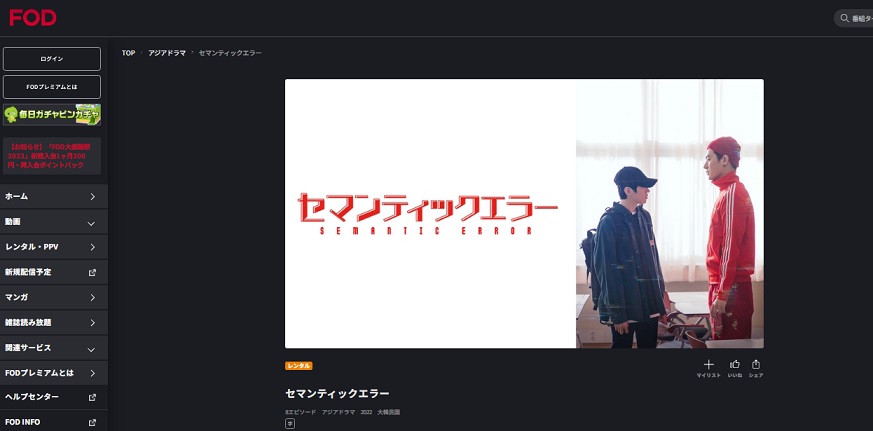Expand the 動画 menu
873x431 pixels.
pyautogui.click(x=52, y=222)
